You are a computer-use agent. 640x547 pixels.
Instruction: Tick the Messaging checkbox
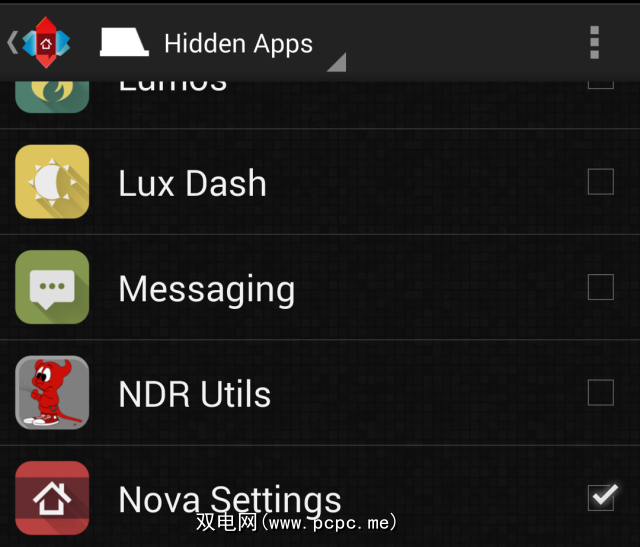(600, 287)
